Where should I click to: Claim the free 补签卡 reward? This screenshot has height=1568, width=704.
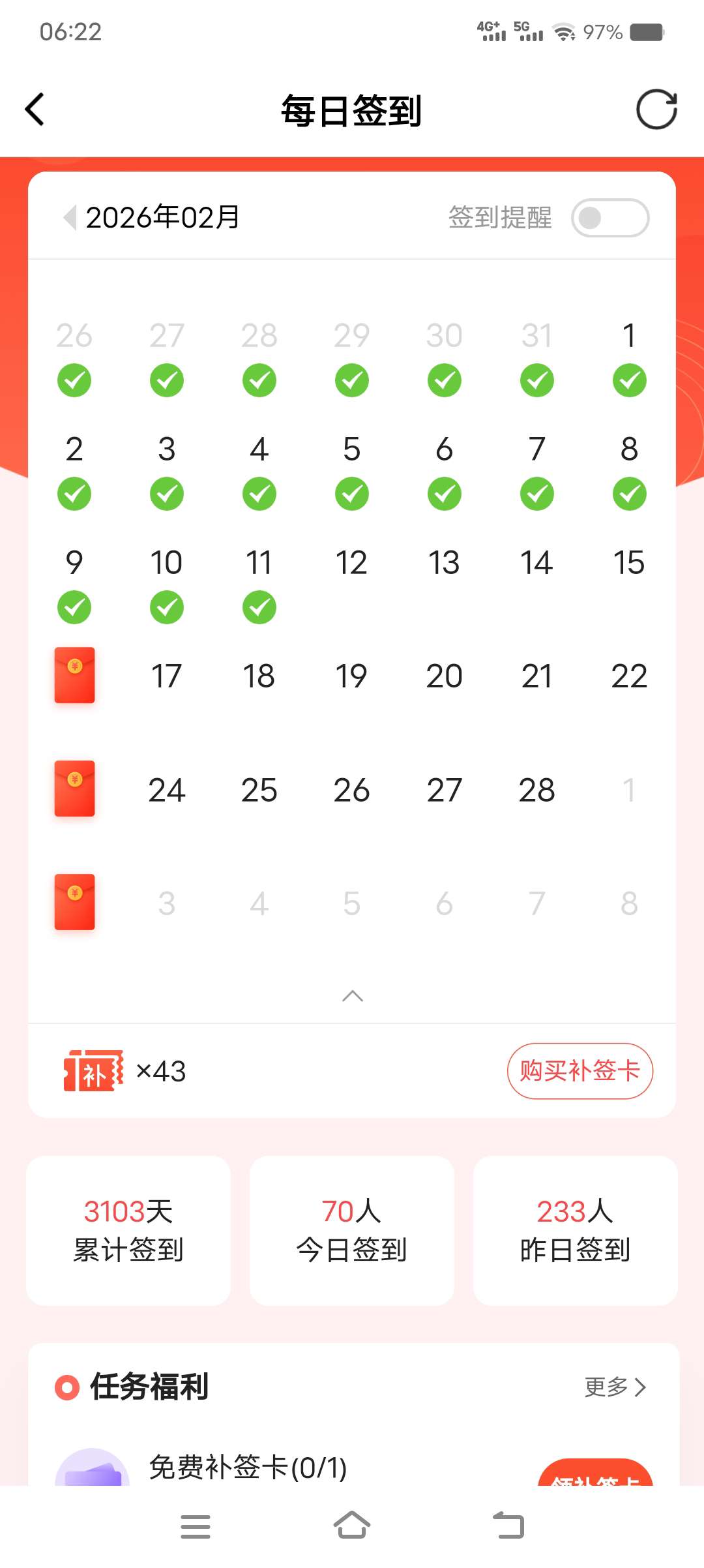click(595, 1474)
